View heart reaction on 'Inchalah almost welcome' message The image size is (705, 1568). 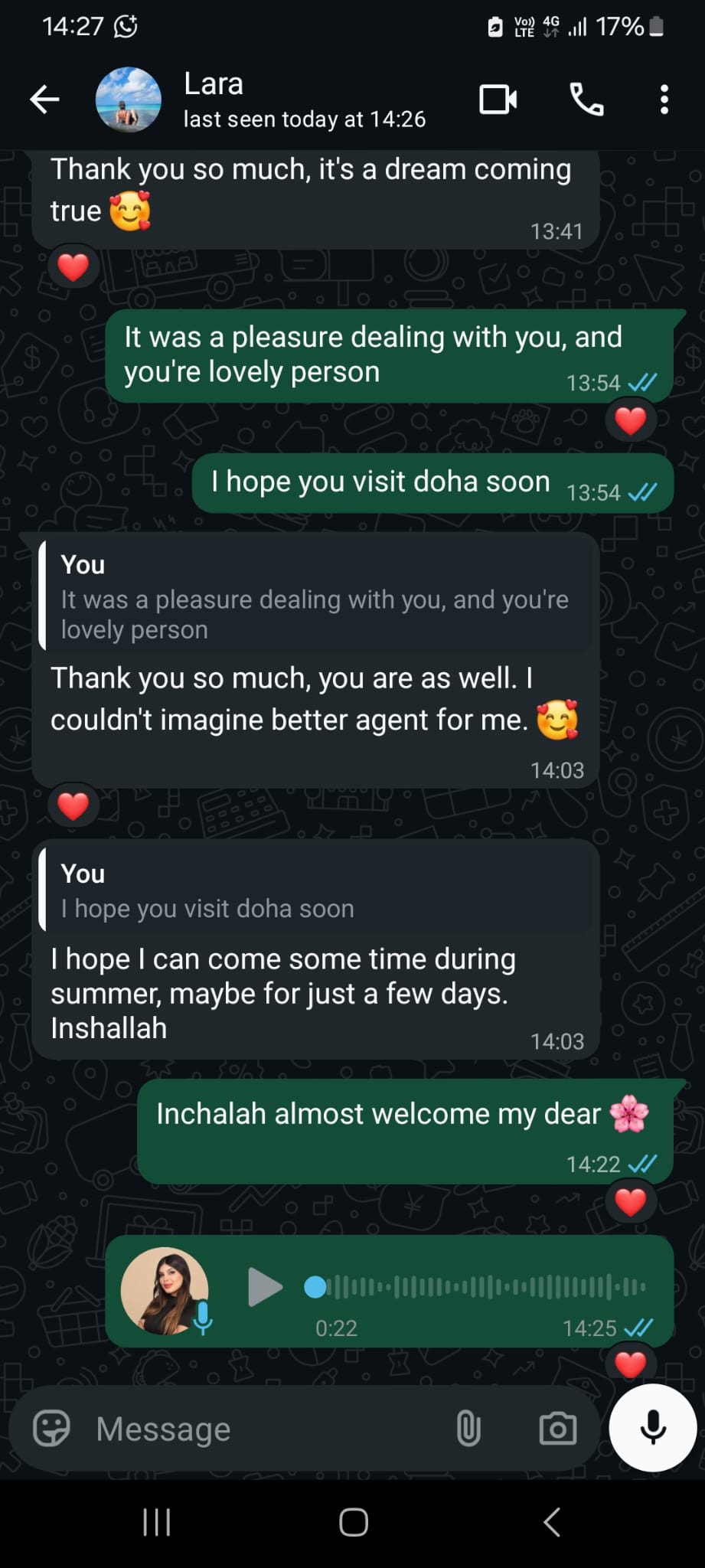pos(630,1202)
